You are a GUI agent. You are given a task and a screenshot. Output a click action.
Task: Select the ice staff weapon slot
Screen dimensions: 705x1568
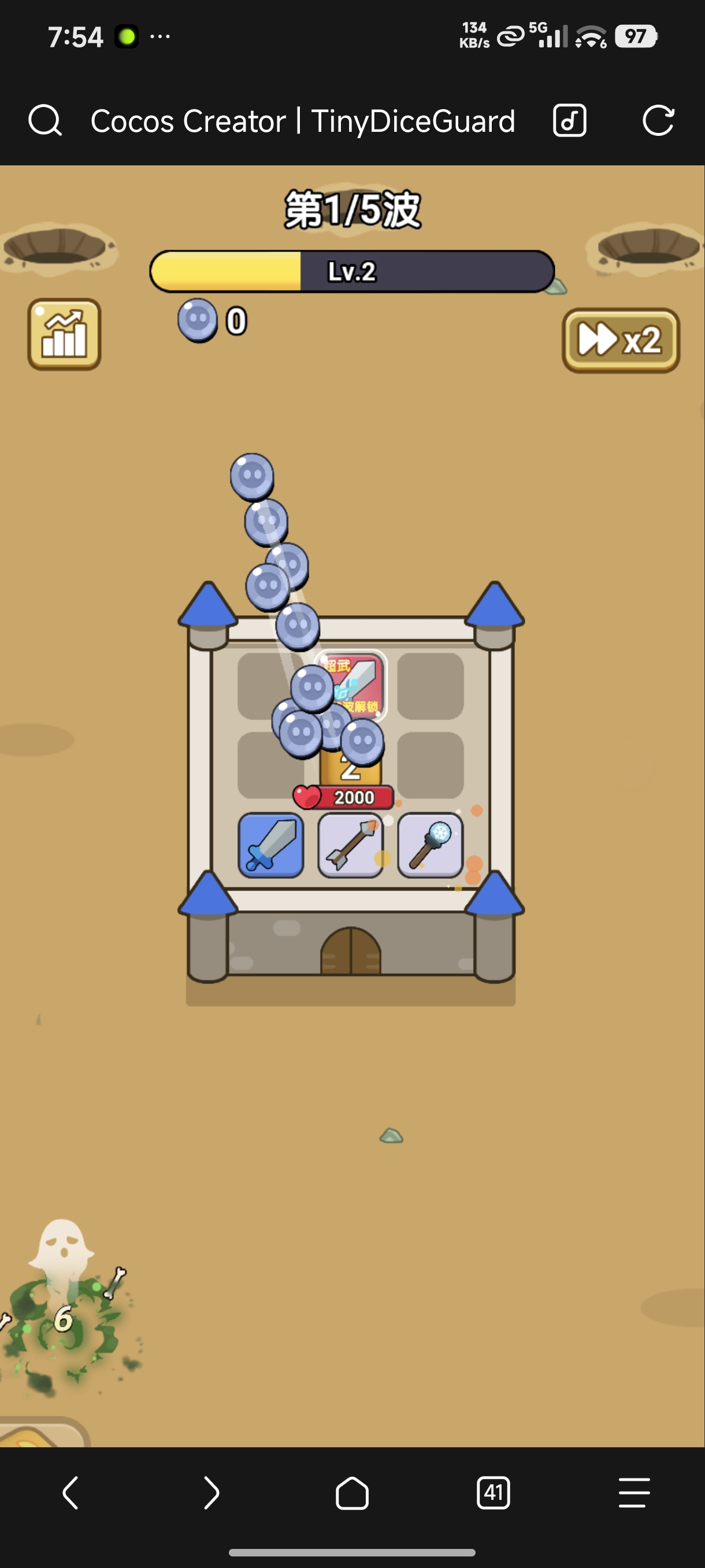tap(430, 845)
